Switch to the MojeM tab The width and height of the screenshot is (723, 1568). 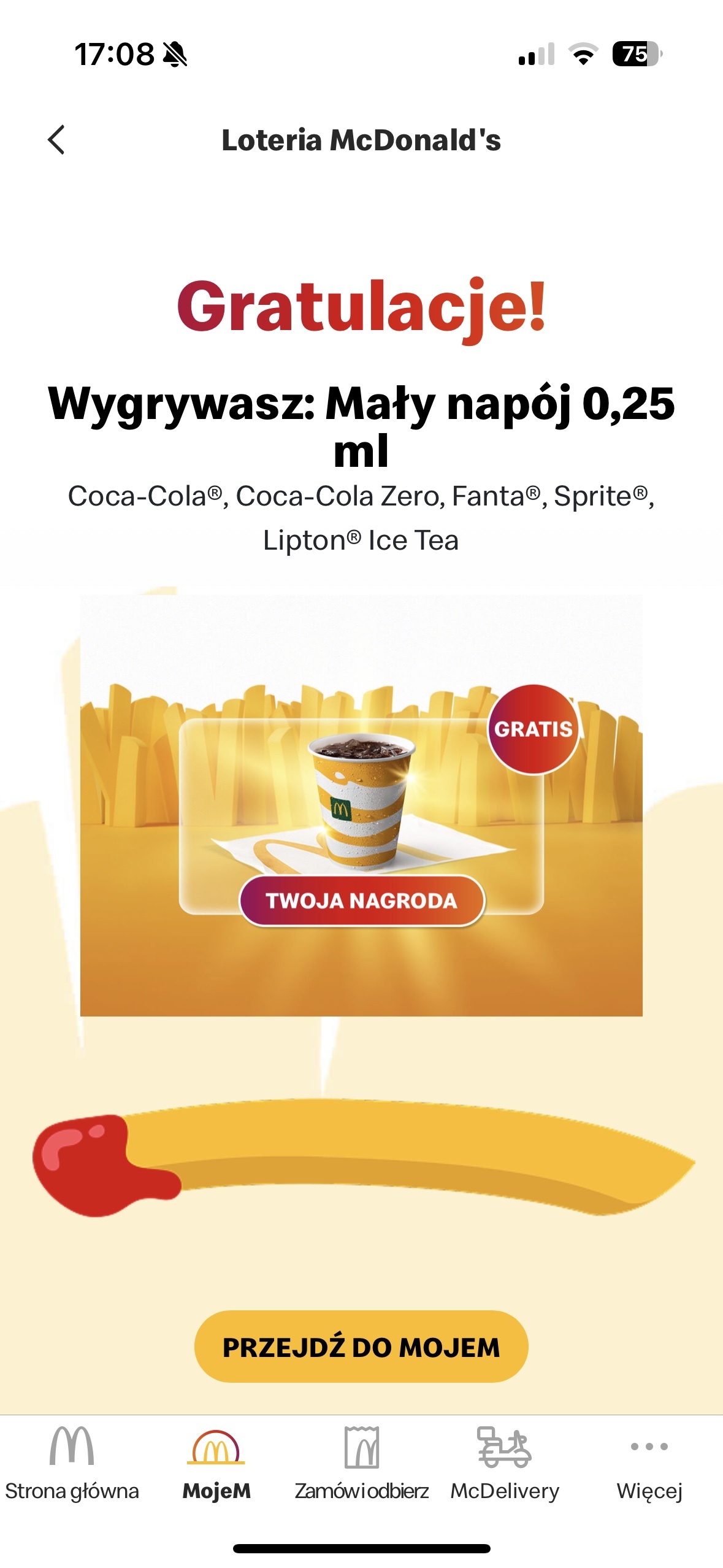[x=216, y=1462]
